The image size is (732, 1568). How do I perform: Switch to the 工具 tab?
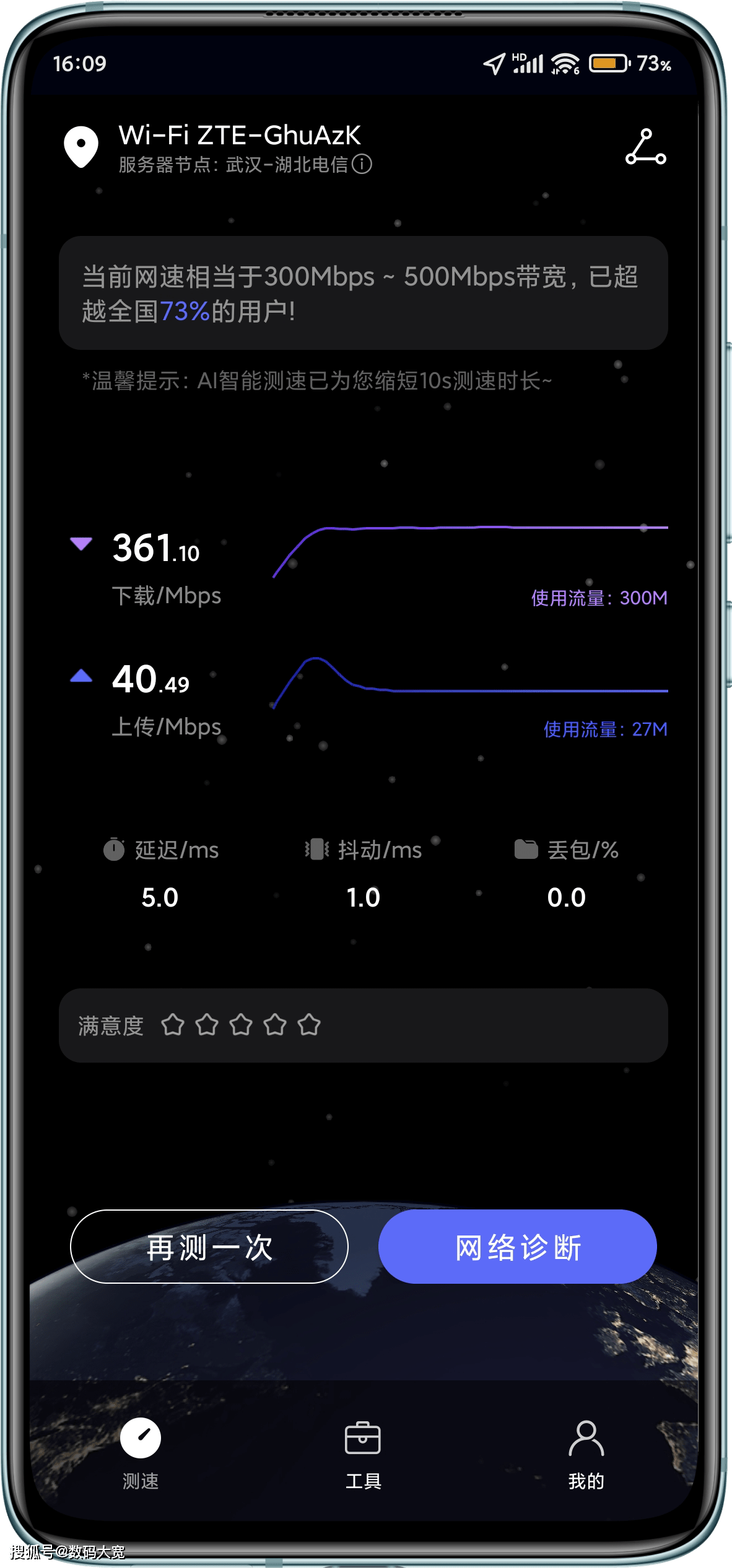363,1452
